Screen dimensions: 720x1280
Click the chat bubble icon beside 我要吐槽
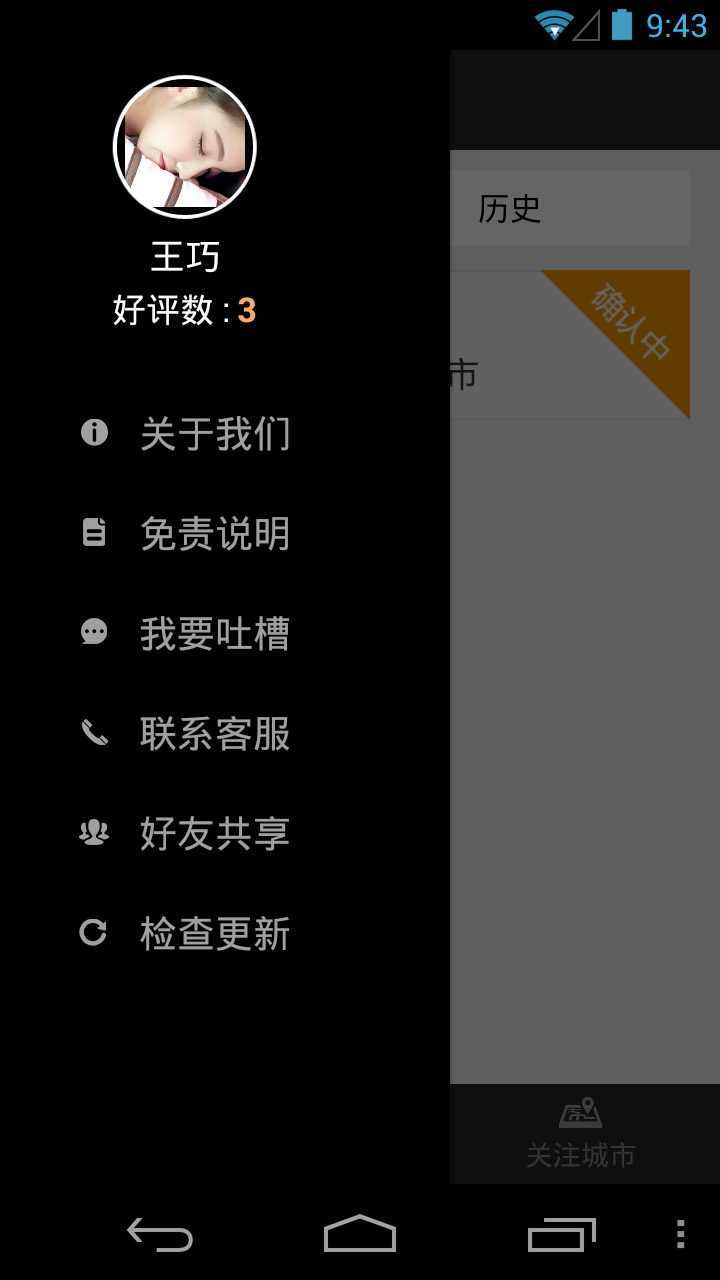(x=94, y=634)
